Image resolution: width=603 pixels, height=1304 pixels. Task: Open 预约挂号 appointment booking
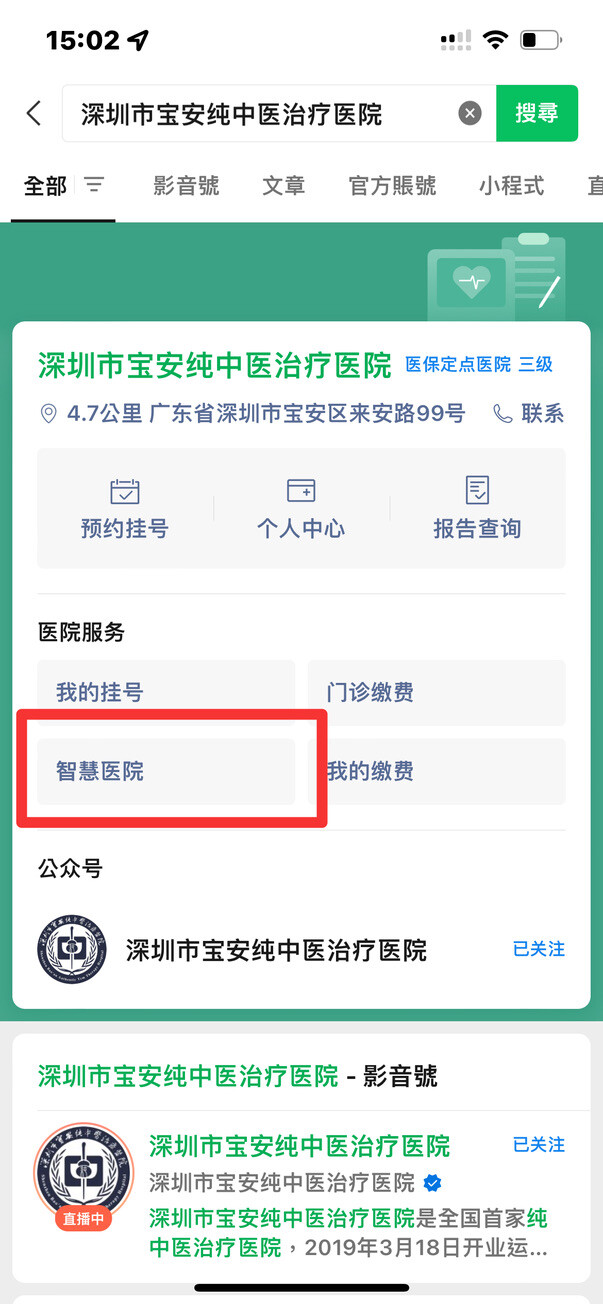[x=125, y=509]
